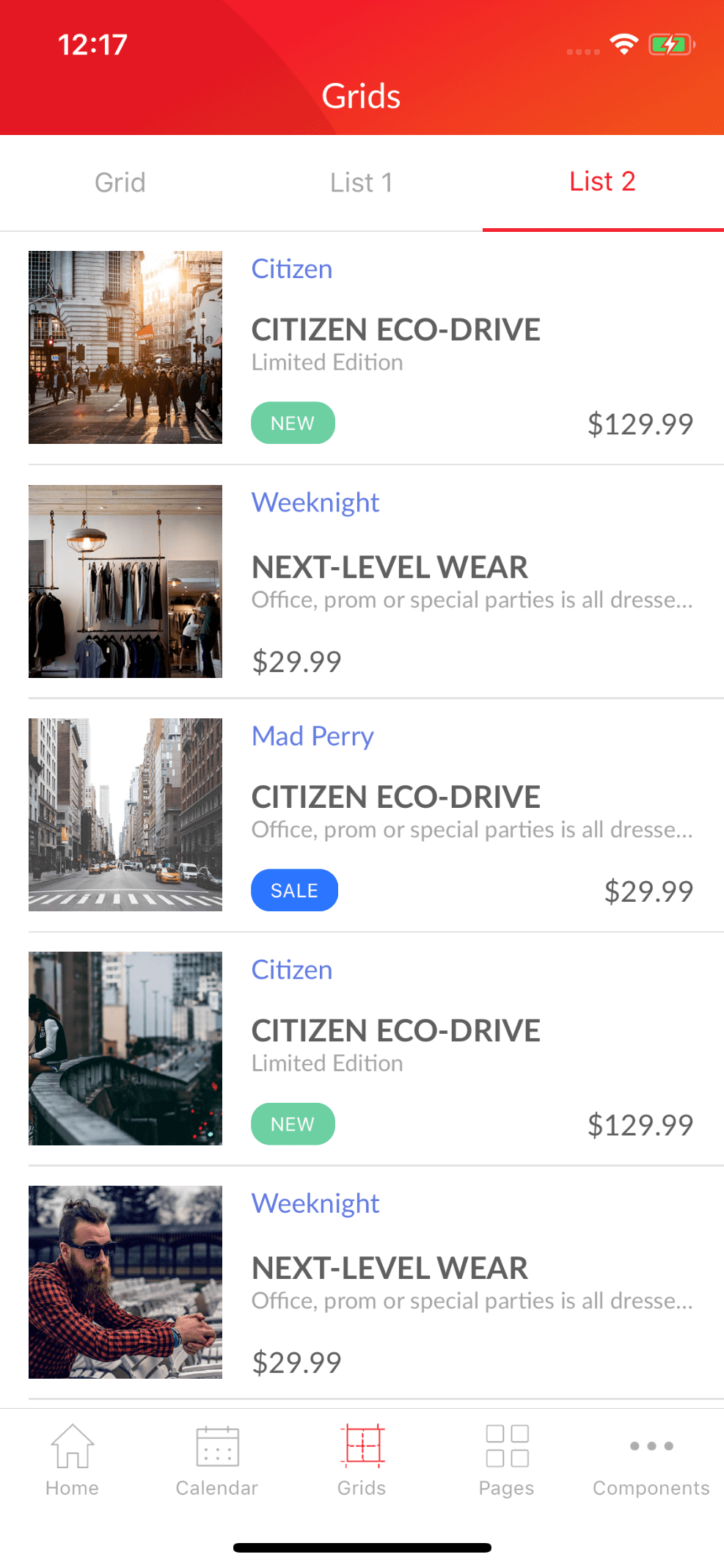724x1568 pixels.
Task: Switch to the List 1 tab
Action: click(x=361, y=182)
